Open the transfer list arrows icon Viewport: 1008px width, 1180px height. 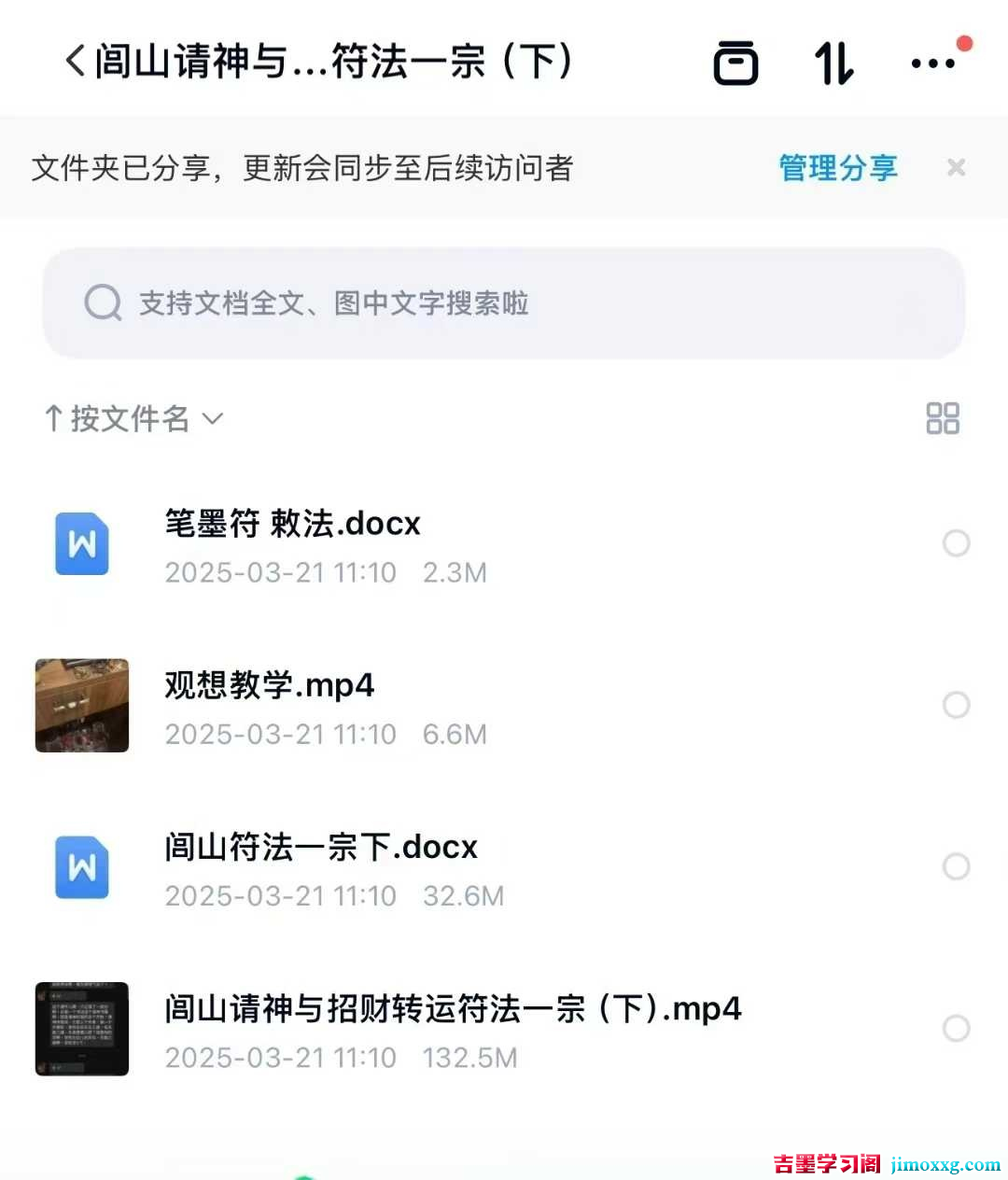[833, 63]
